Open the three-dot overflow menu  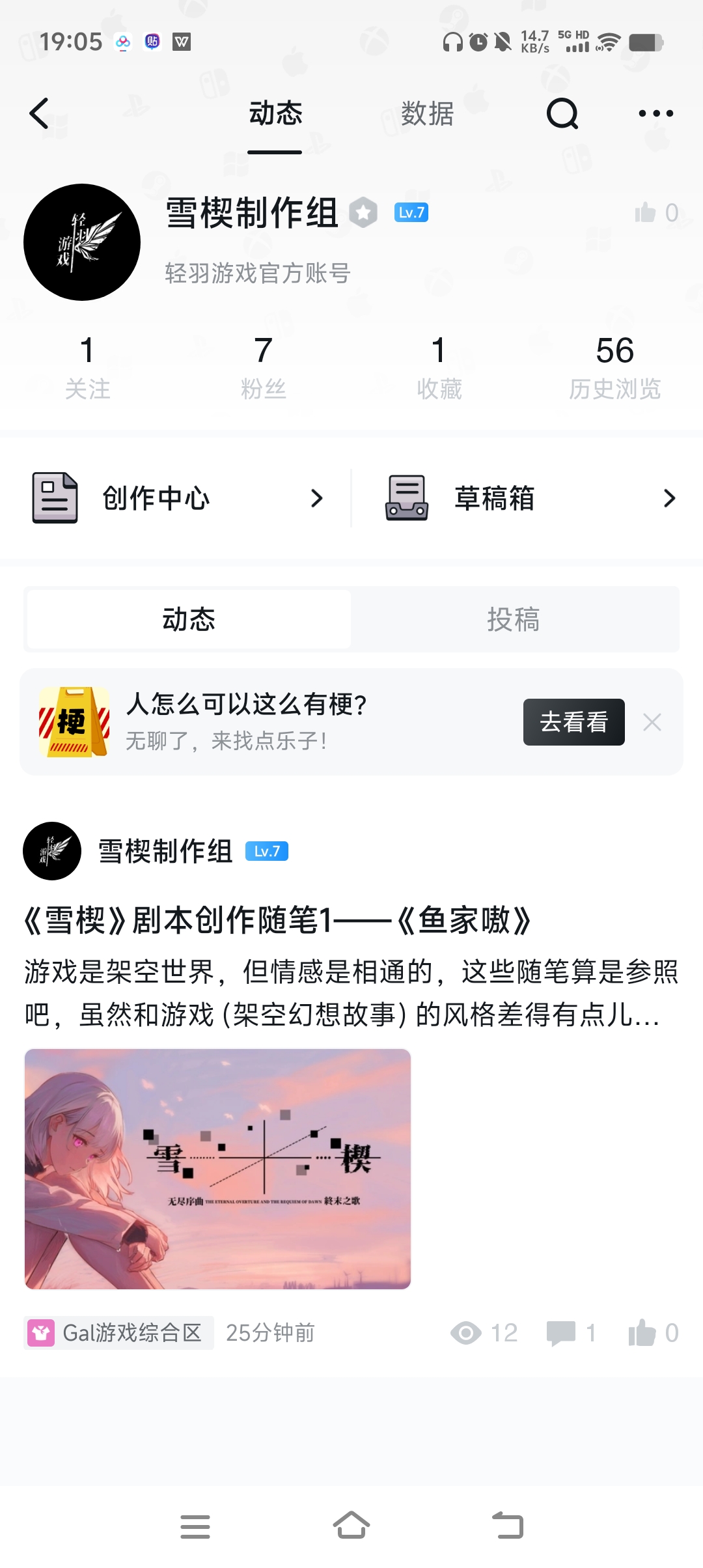655,114
